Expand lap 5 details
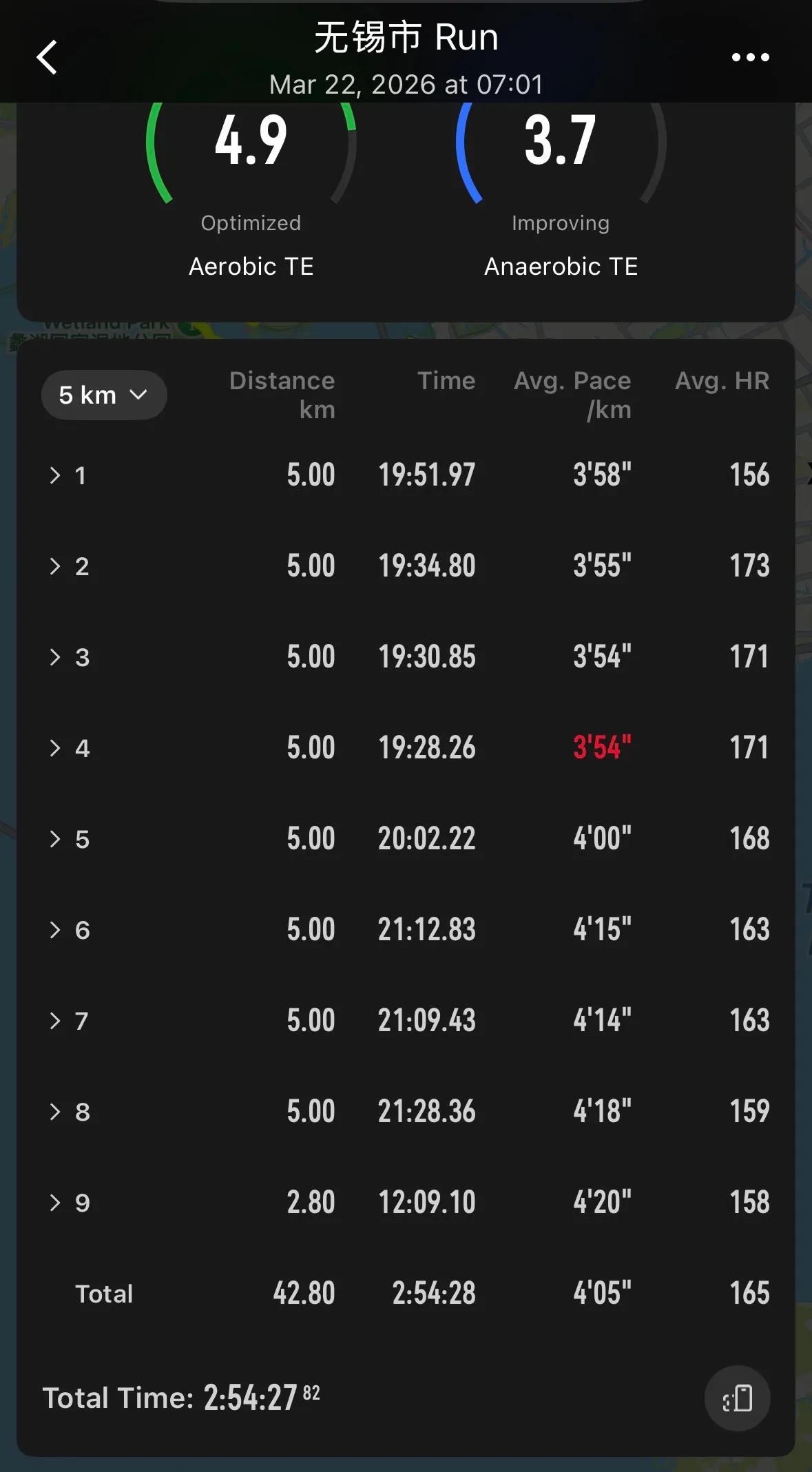 coord(55,839)
